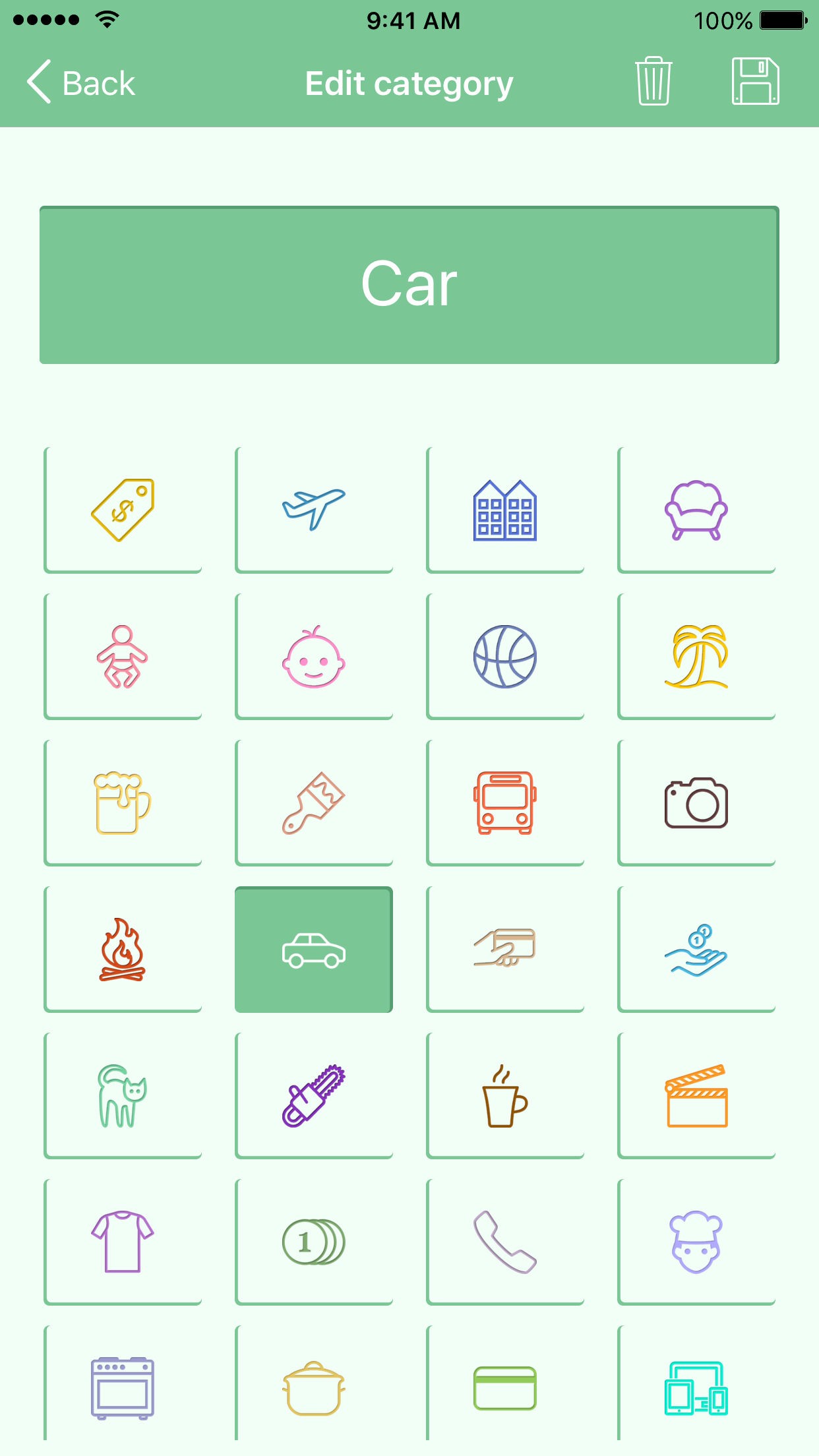Edit the category name field showing Car

[409, 285]
